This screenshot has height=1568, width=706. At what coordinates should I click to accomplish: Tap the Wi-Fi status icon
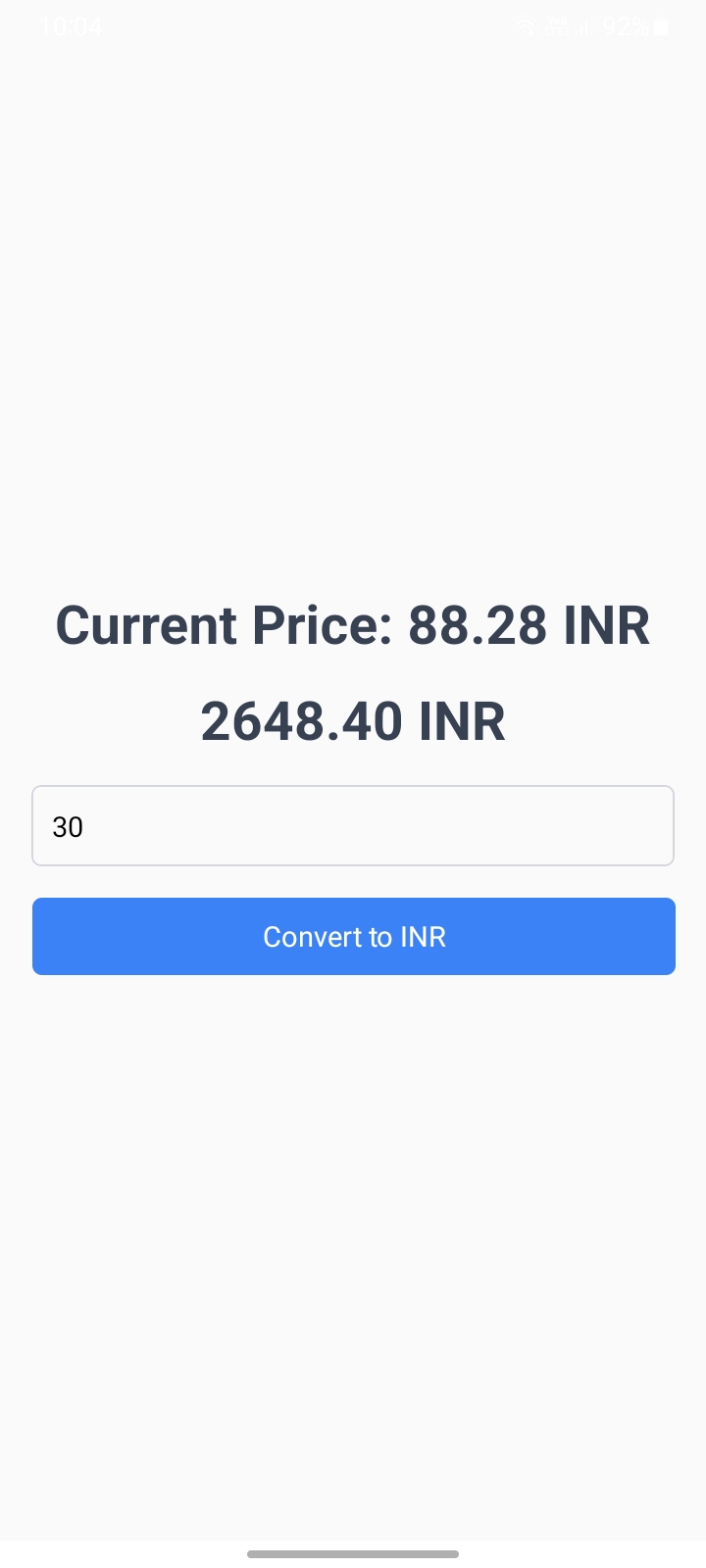pos(523,24)
